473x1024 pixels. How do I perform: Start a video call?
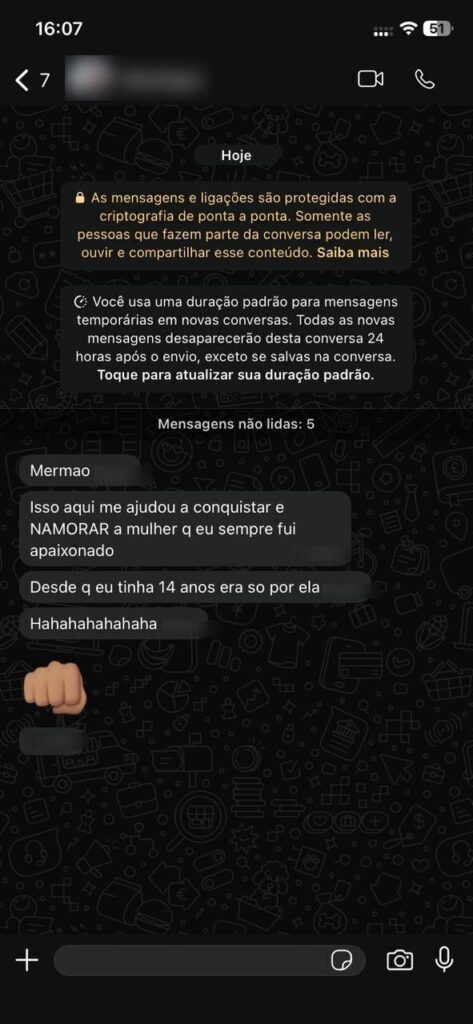tap(370, 79)
